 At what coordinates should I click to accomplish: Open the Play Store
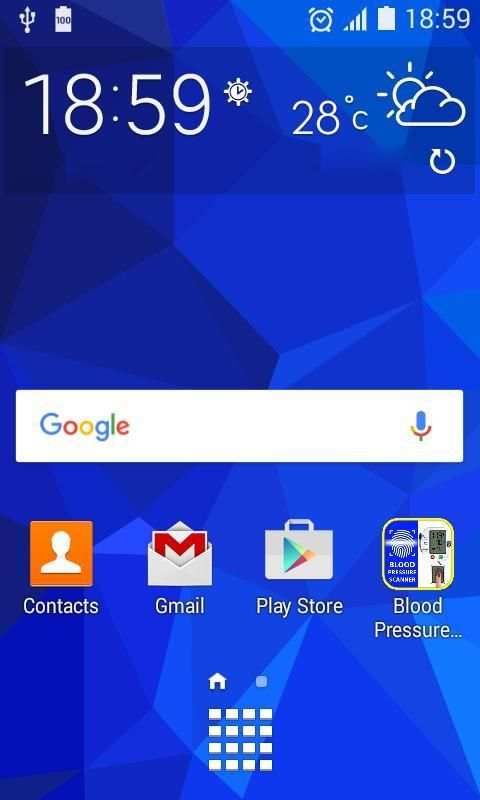[x=299, y=567]
